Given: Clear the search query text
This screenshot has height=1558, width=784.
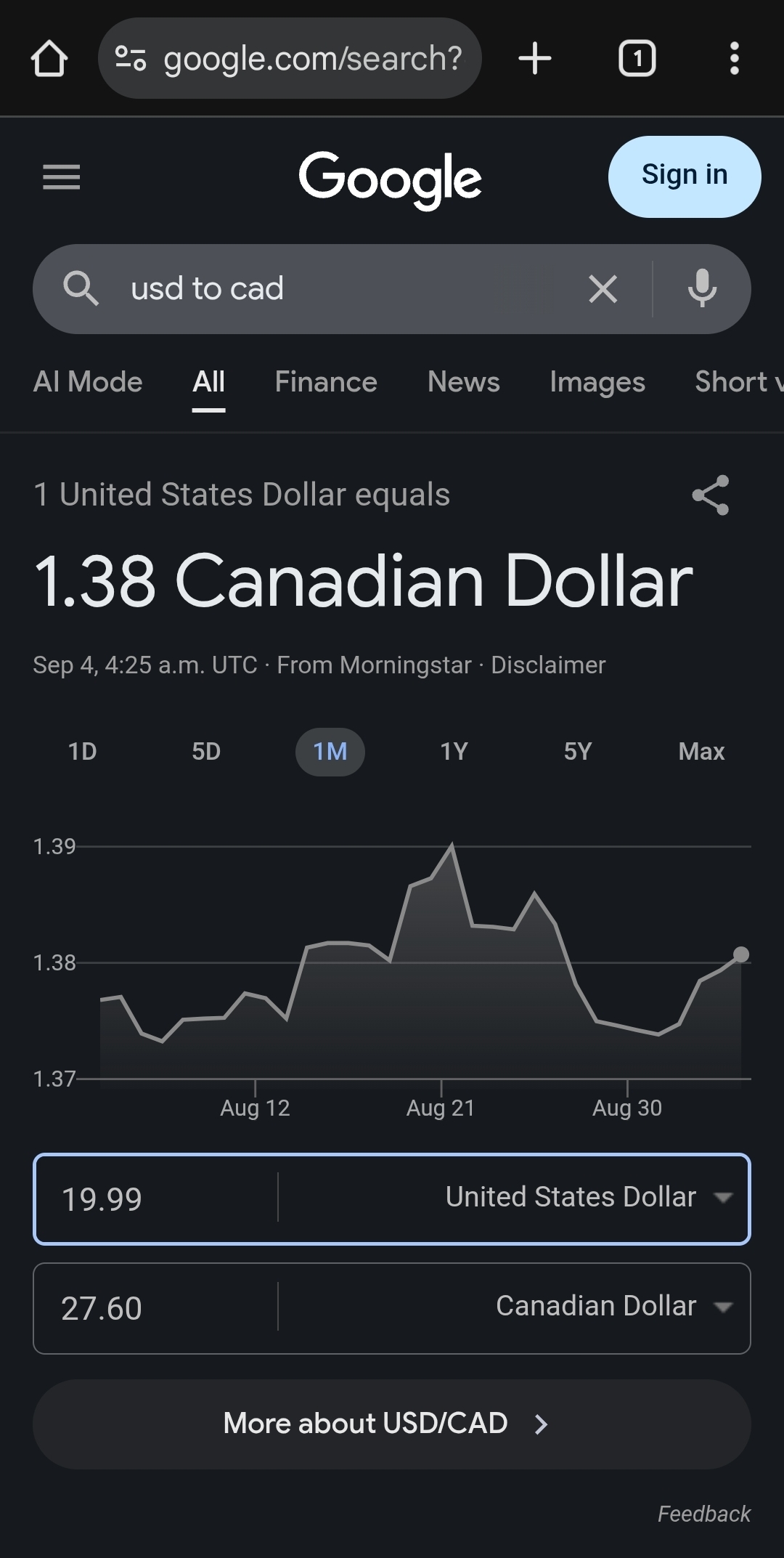Looking at the screenshot, I should click(x=603, y=289).
